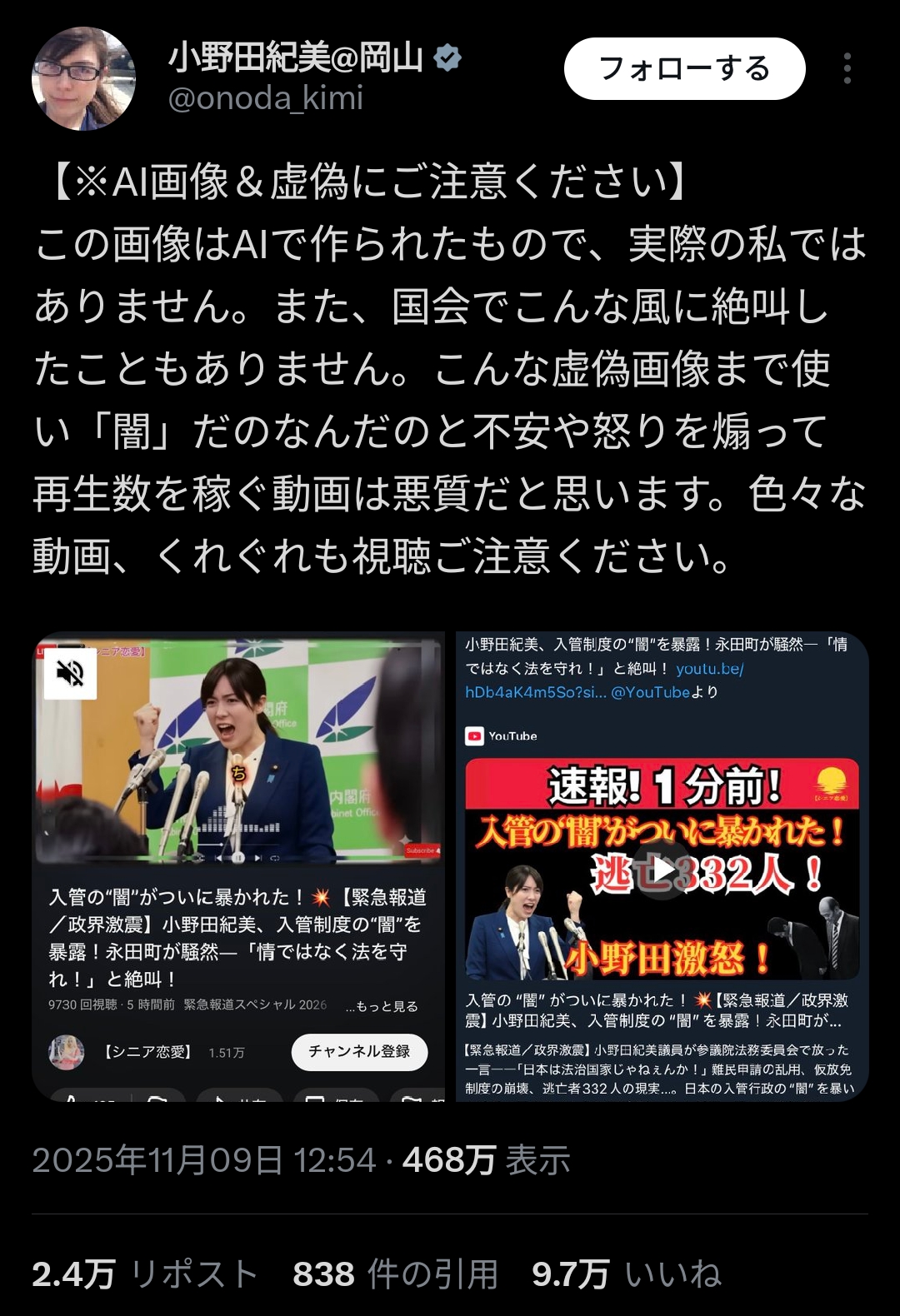This screenshot has height=1316, width=900.
Task: View the 9.7万 likes list
Action: pyautogui.click(x=627, y=1274)
